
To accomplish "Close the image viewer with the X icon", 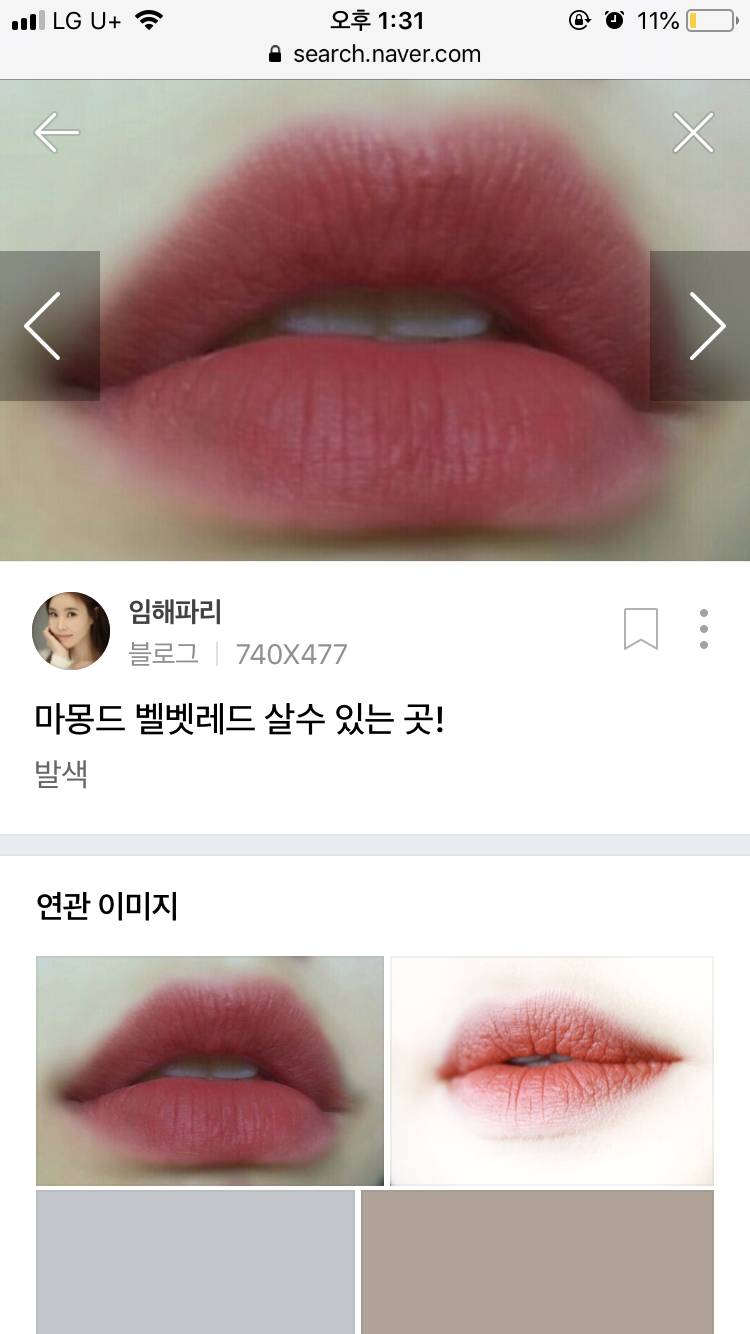I will (694, 131).
